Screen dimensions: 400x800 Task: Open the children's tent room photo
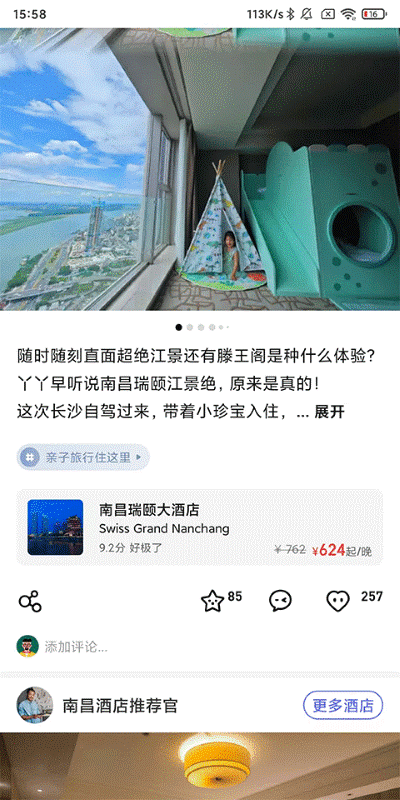(x=200, y=169)
